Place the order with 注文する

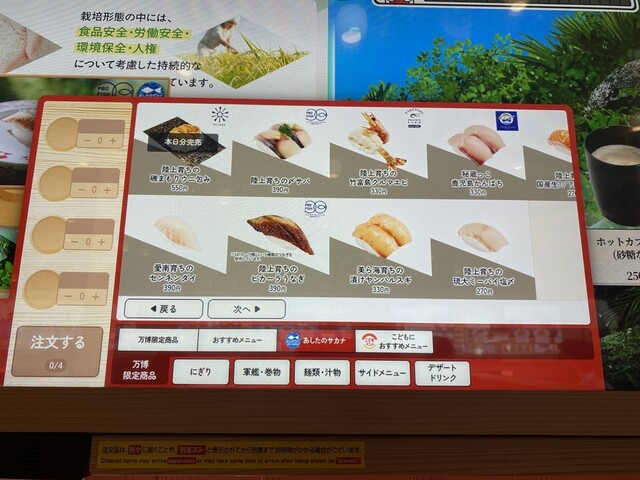58,349
